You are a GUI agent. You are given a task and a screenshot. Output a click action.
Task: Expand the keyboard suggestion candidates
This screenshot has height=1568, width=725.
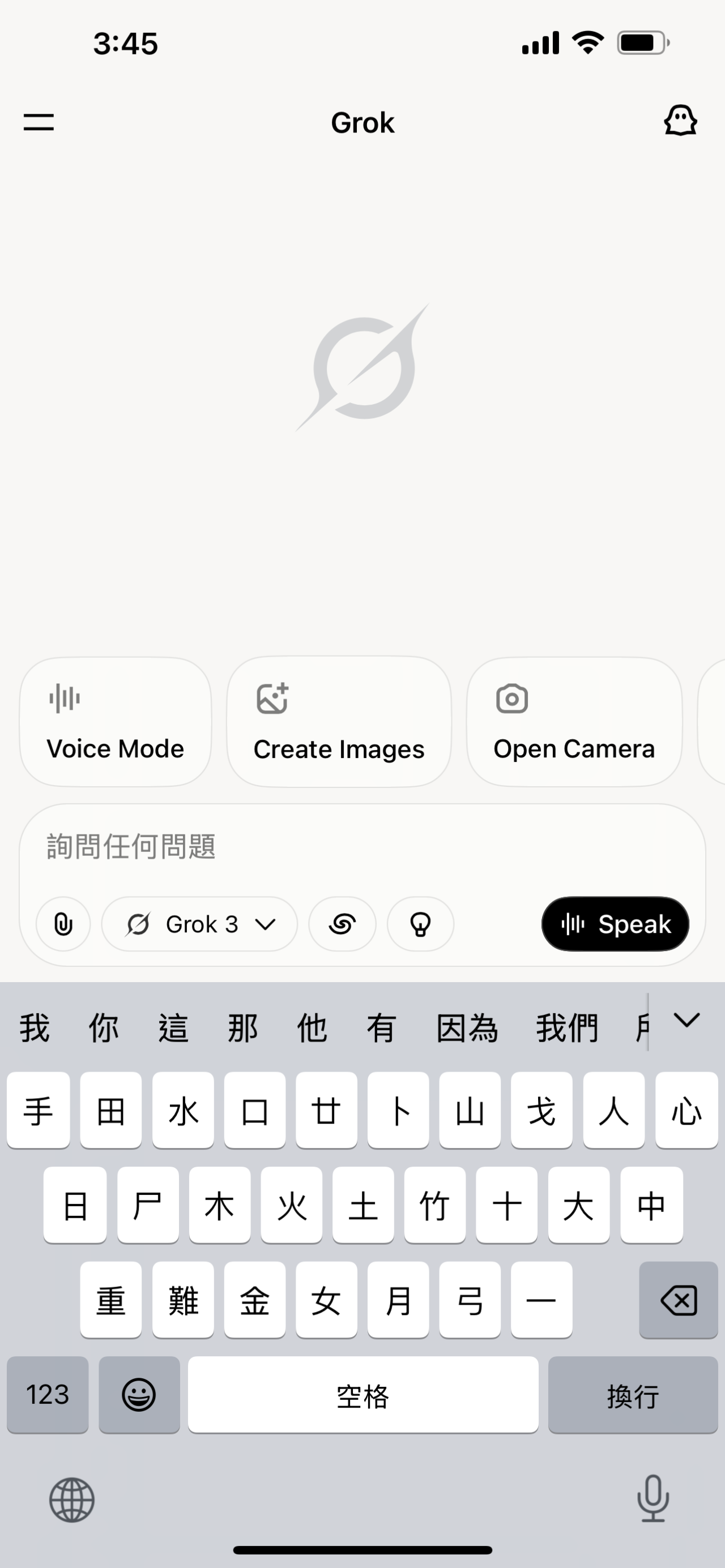pyautogui.click(x=686, y=1021)
